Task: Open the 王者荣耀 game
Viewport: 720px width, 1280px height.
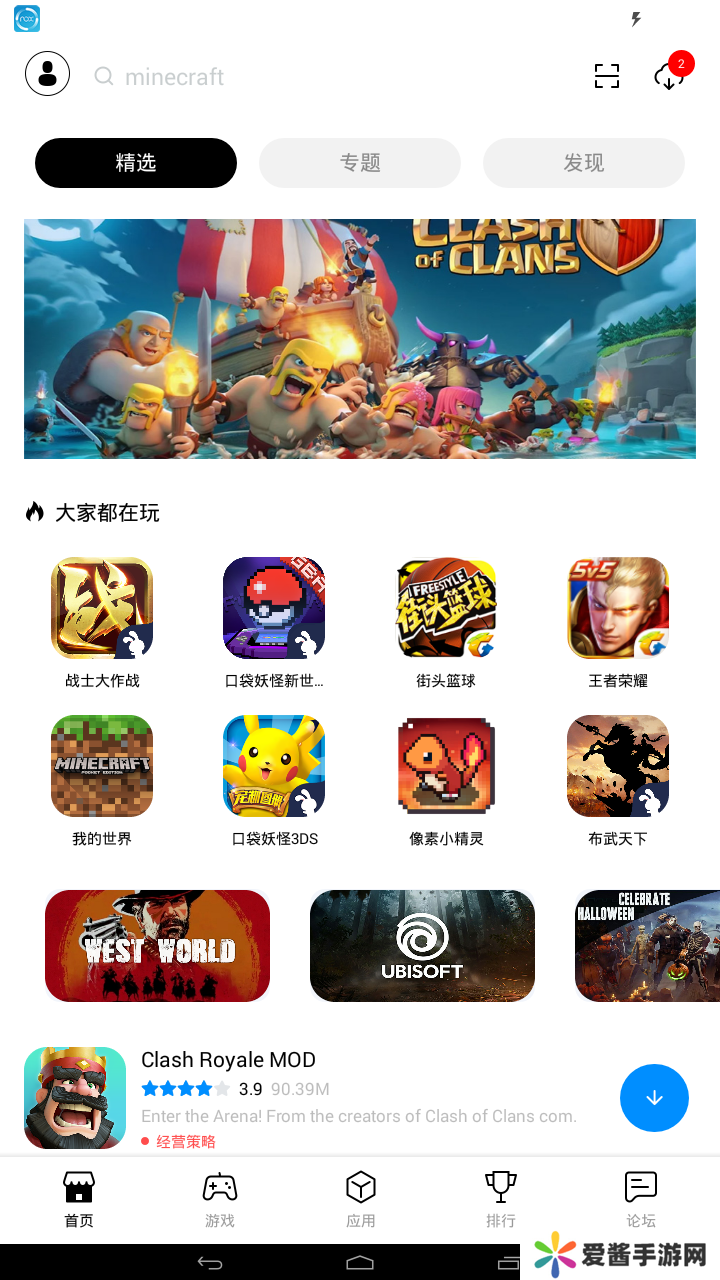Action: (x=618, y=608)
